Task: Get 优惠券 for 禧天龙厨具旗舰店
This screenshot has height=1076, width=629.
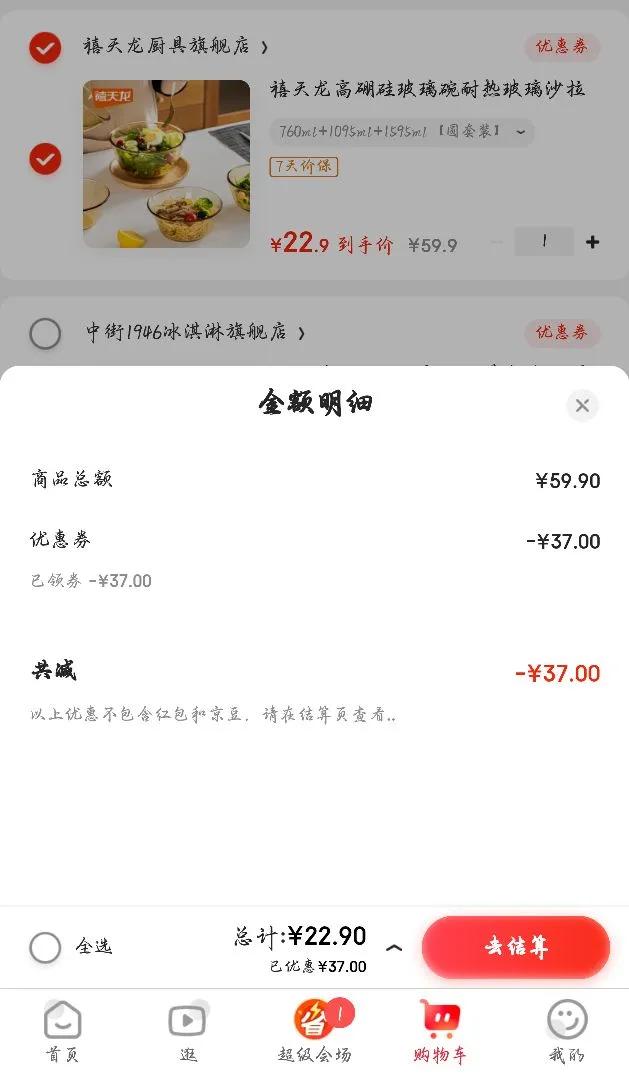Action: click(x=562, y=46)
